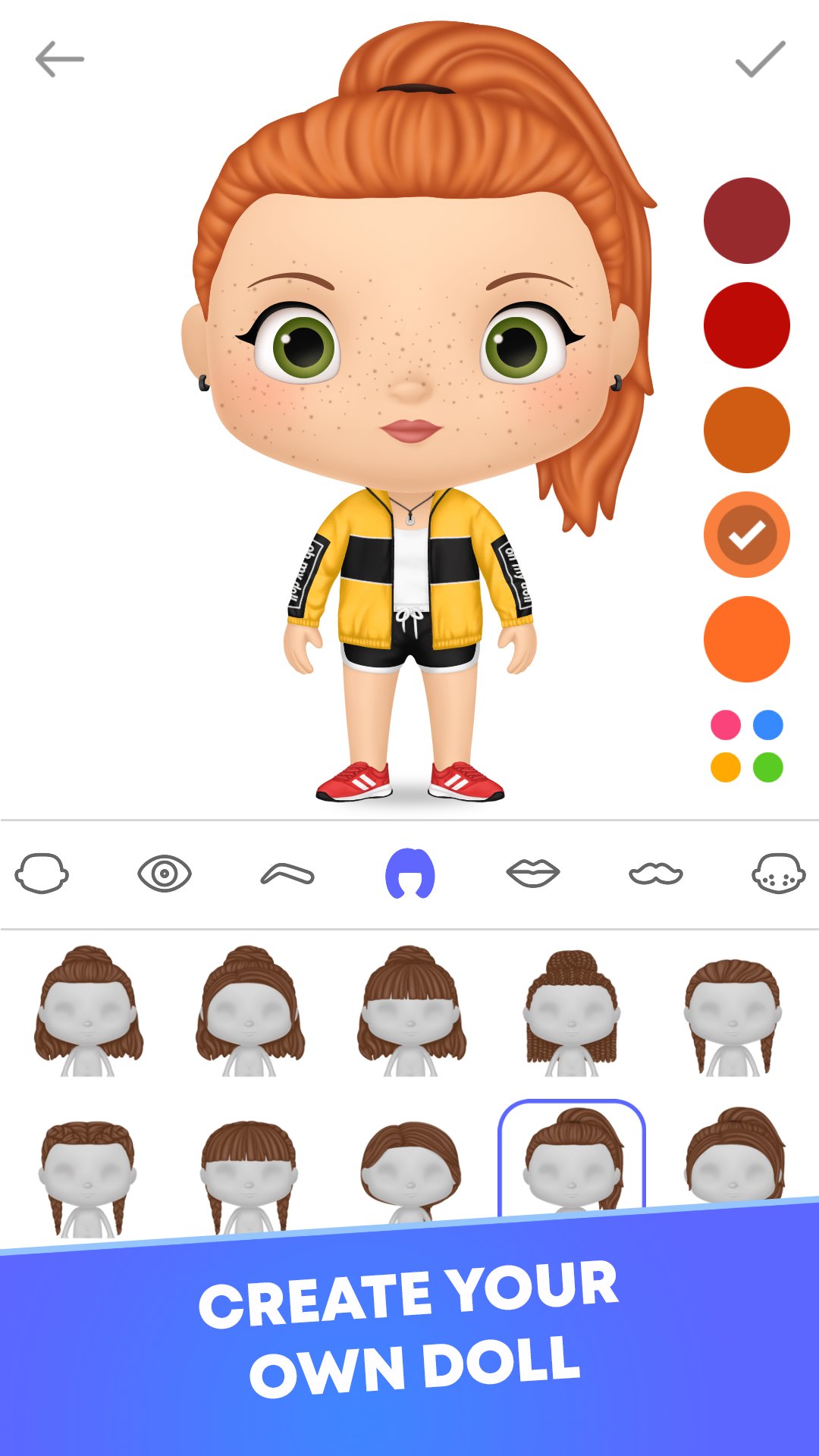Switch to the eyebrows tab

(287, 875)
